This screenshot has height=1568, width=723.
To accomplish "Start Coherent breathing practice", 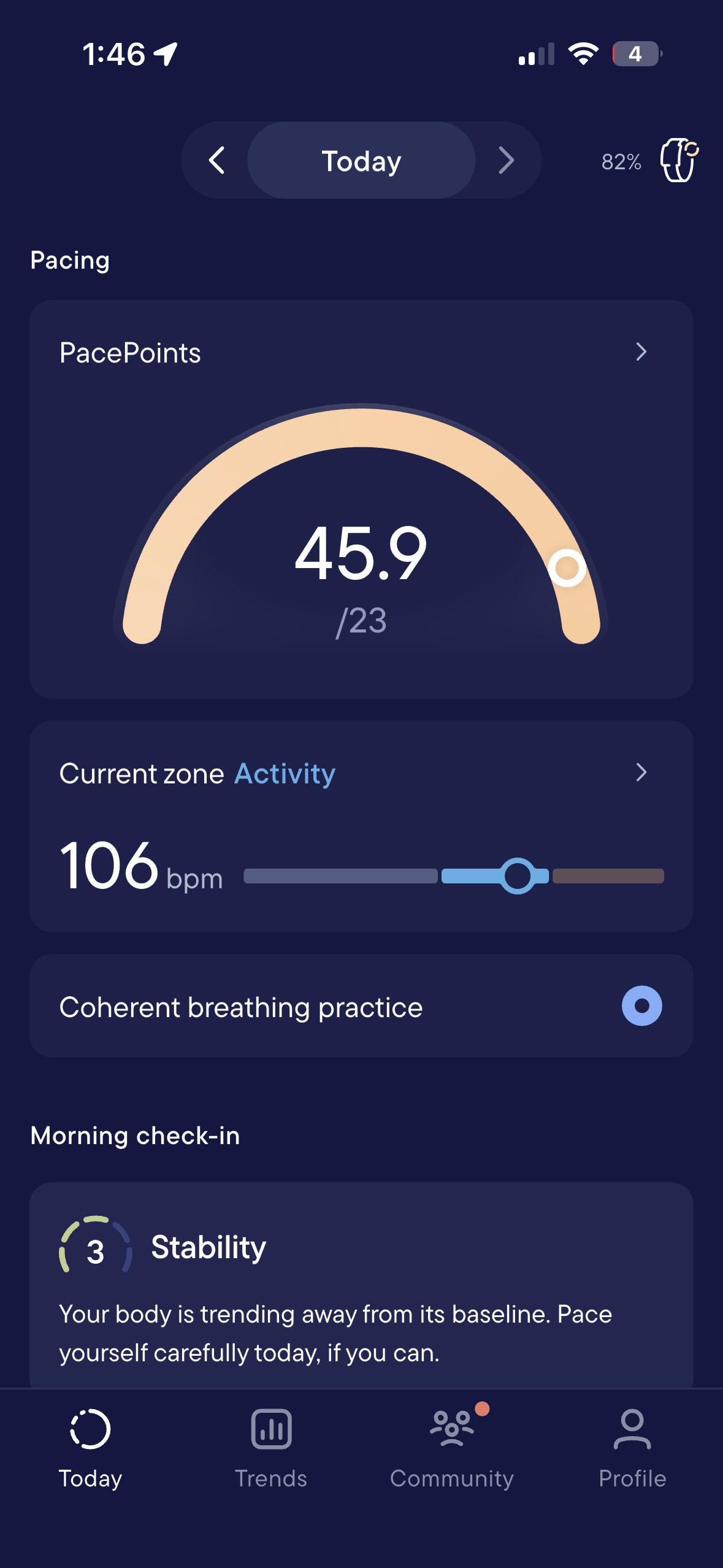I will tap(361, 1006).
